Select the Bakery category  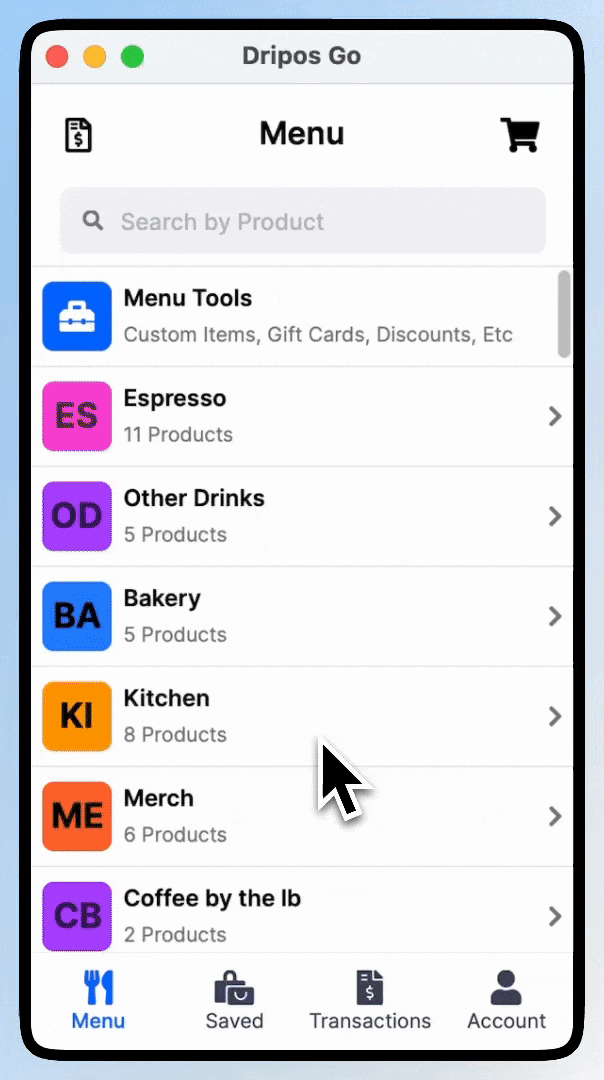pos(300,616)
